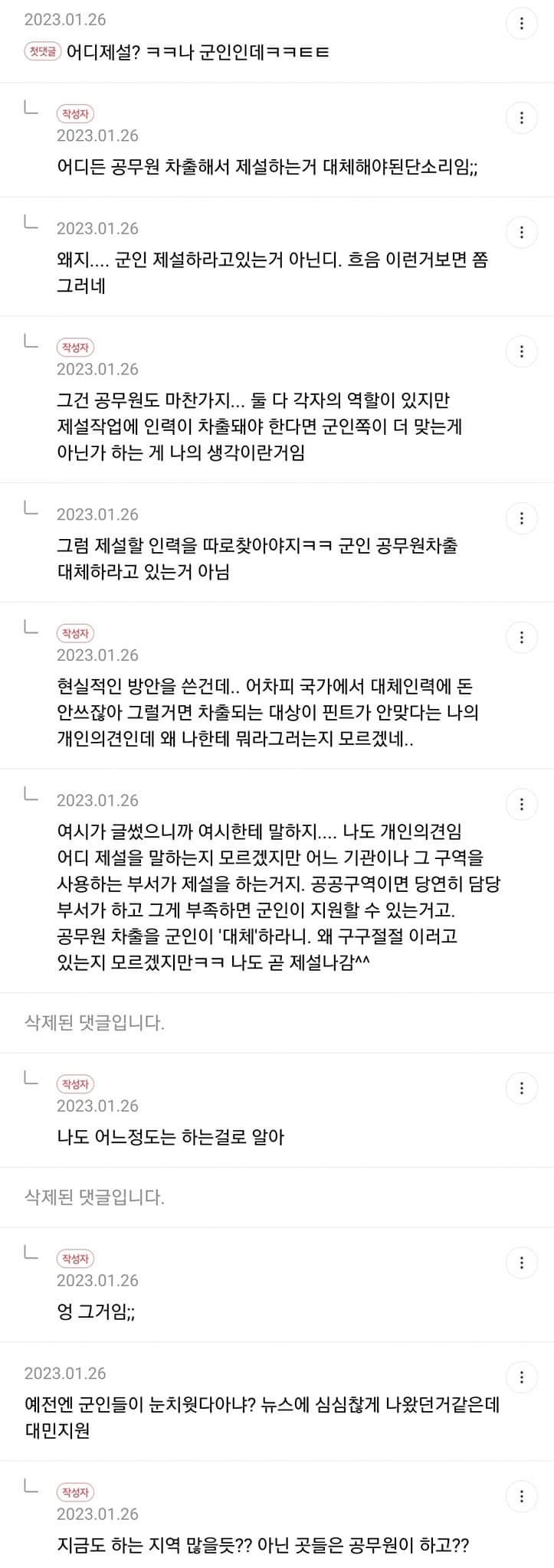Show options for the '엉 그거임;;' reply

click(x=522, y=1263)
